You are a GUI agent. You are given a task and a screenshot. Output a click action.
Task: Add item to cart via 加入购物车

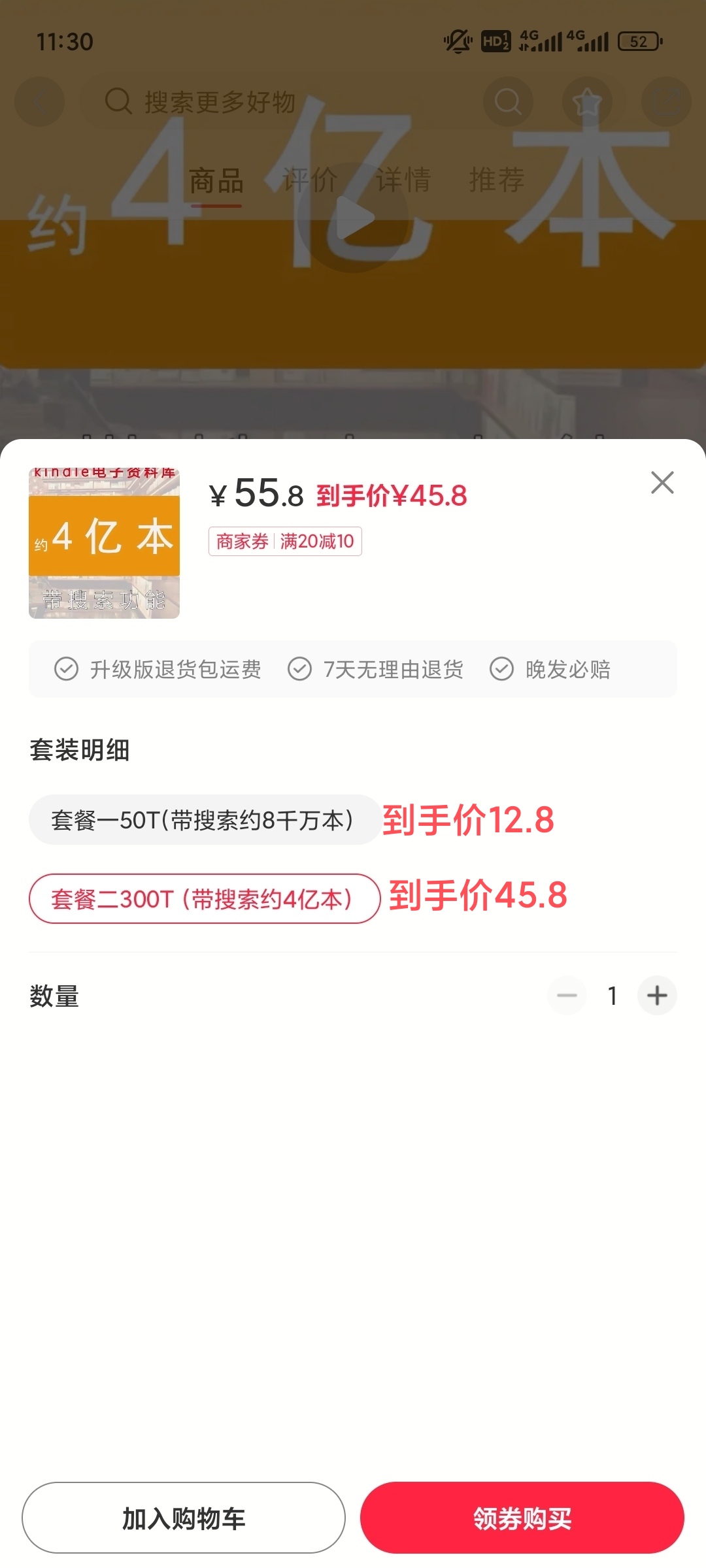184,1518
